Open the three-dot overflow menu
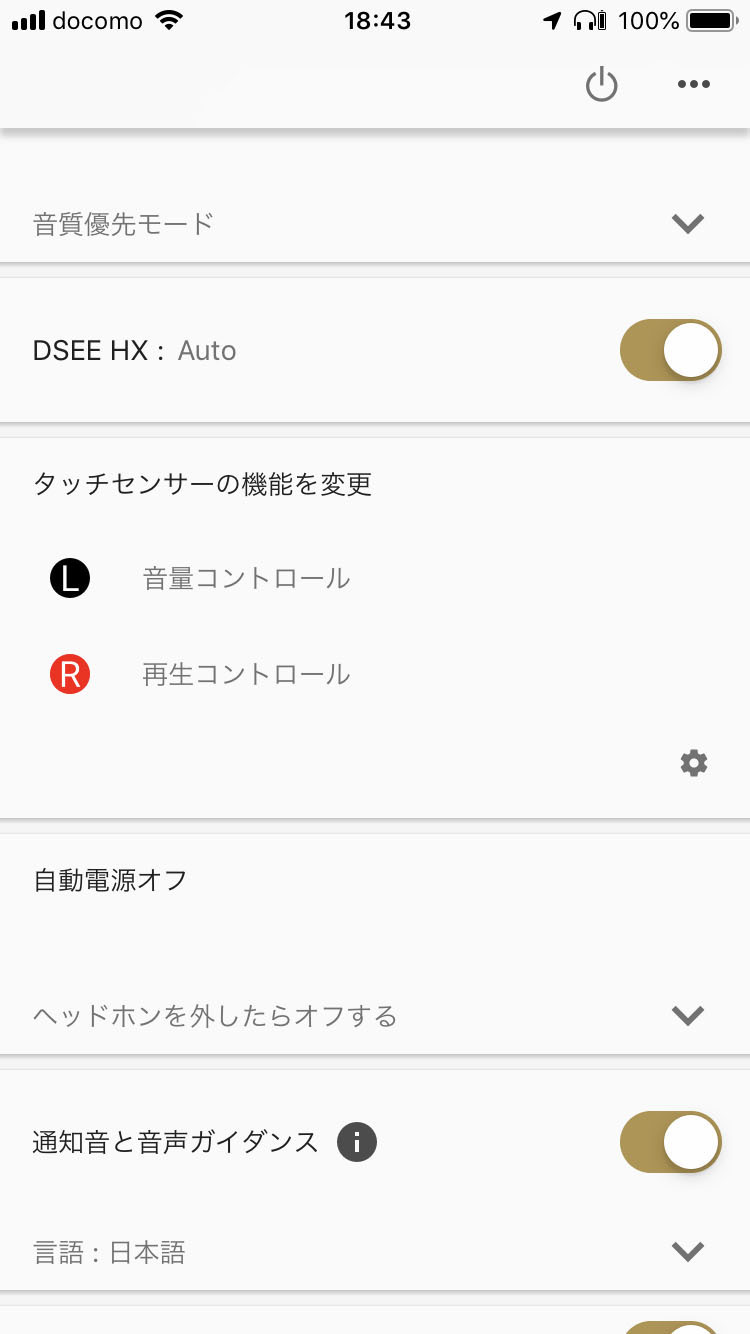This screenshot has width=750, height=1334. click(693, 85)
